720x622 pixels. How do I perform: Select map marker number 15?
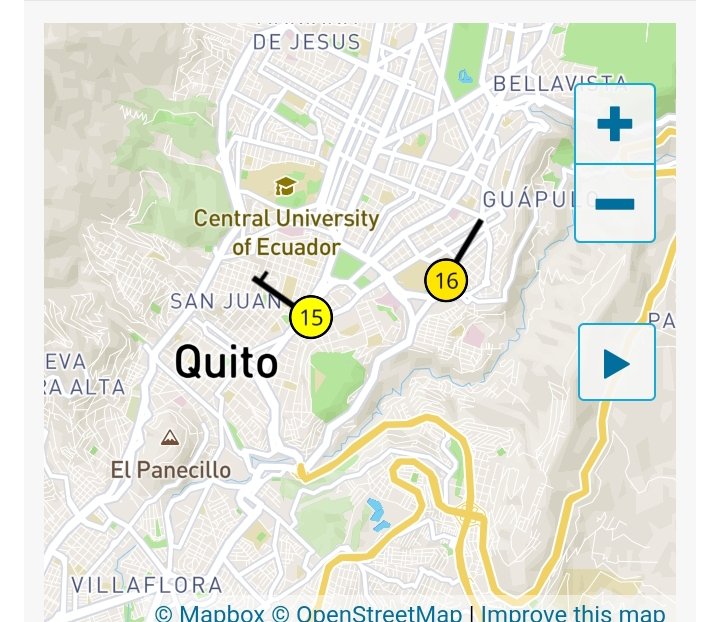click(x=311, y=318)
